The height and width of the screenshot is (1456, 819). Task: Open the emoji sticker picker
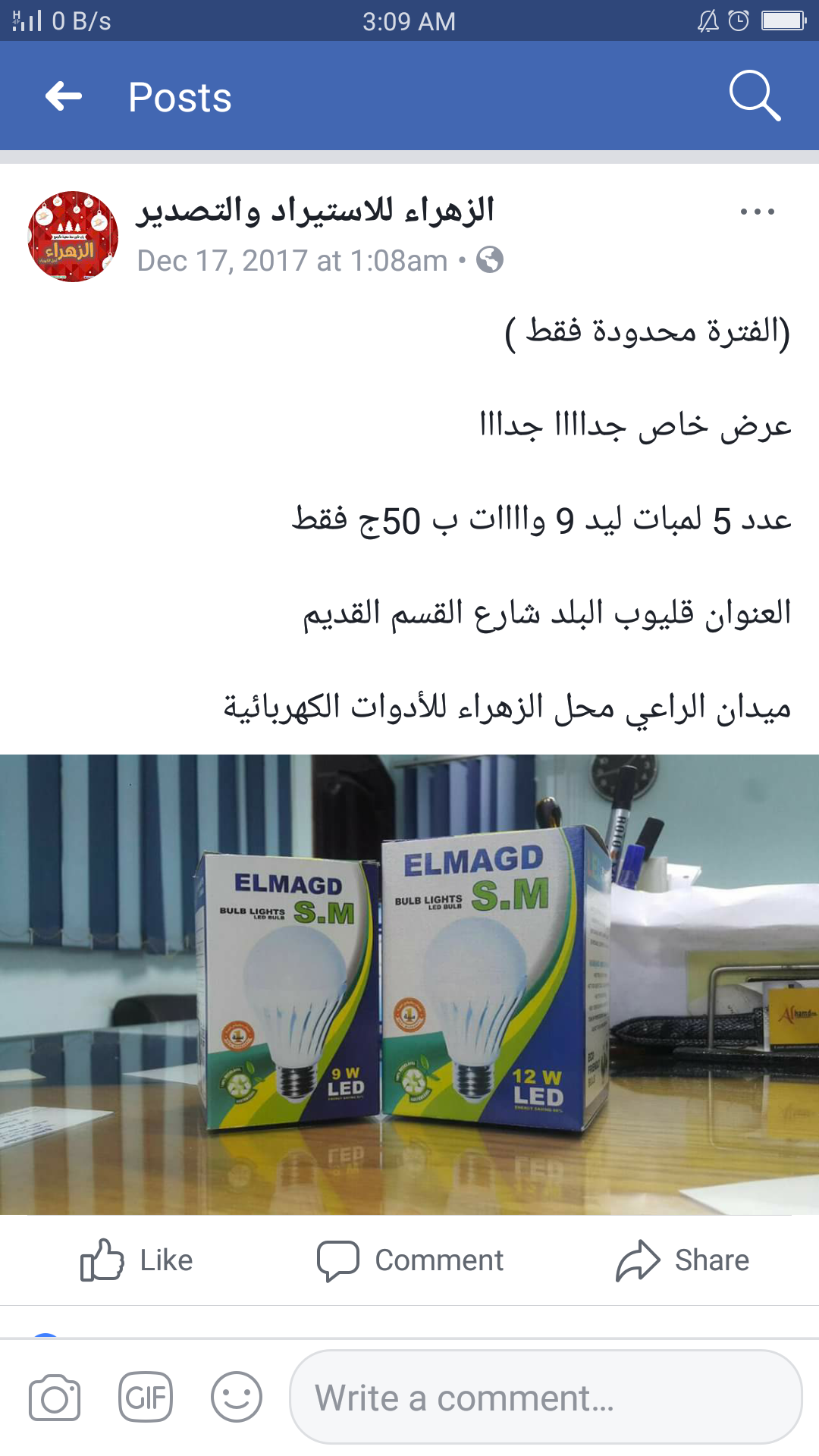[237, 1398]
